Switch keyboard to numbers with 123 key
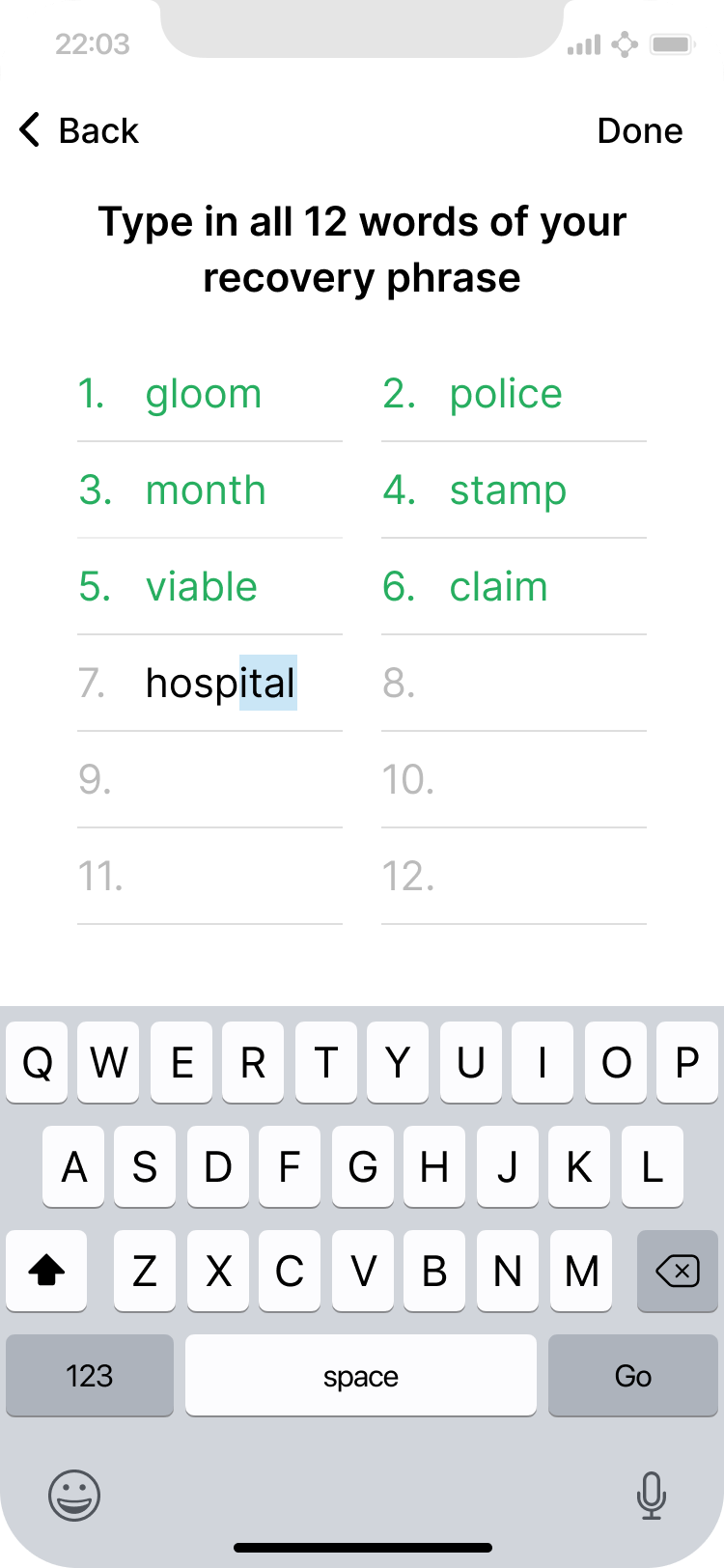 coord(90,1375)
